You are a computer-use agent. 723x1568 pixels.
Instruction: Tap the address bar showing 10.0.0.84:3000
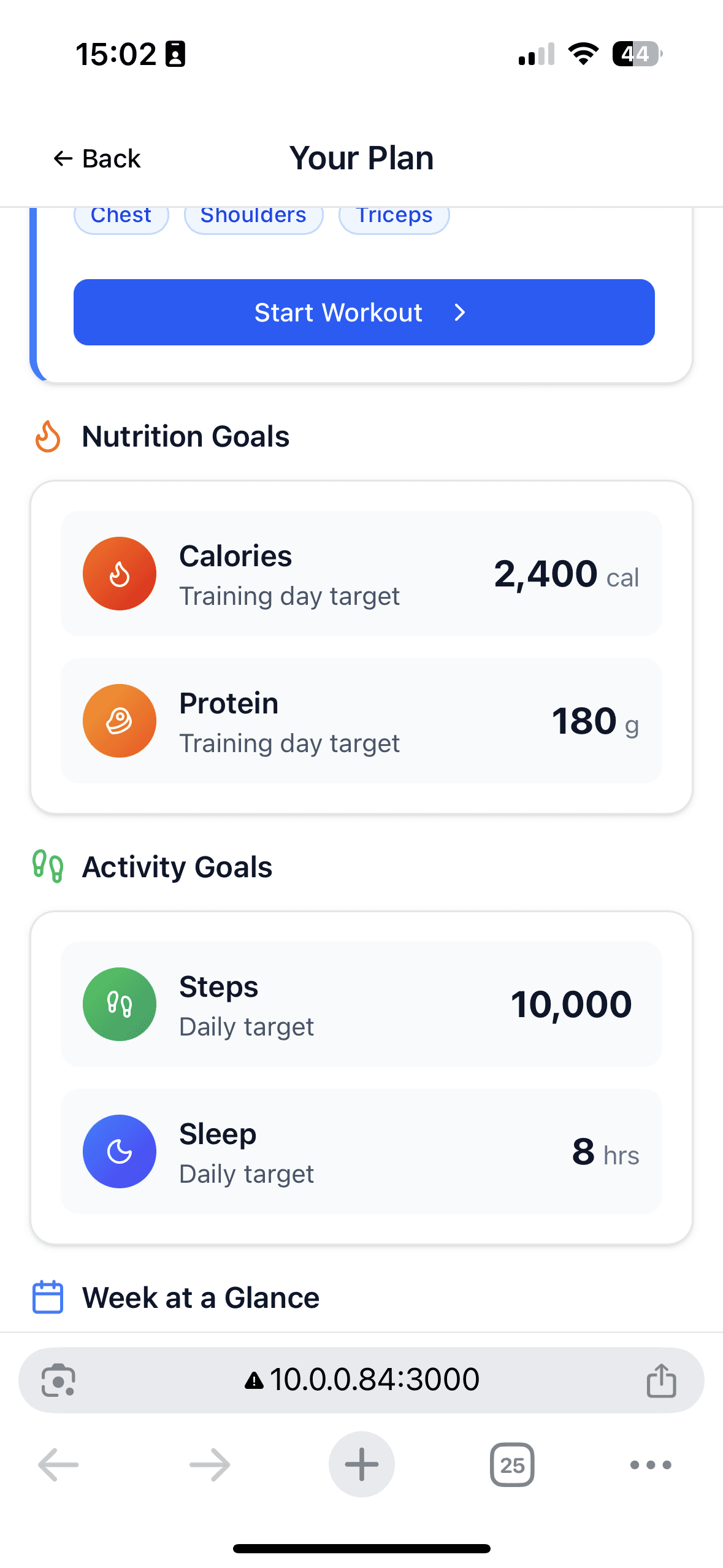point(361,1380)
